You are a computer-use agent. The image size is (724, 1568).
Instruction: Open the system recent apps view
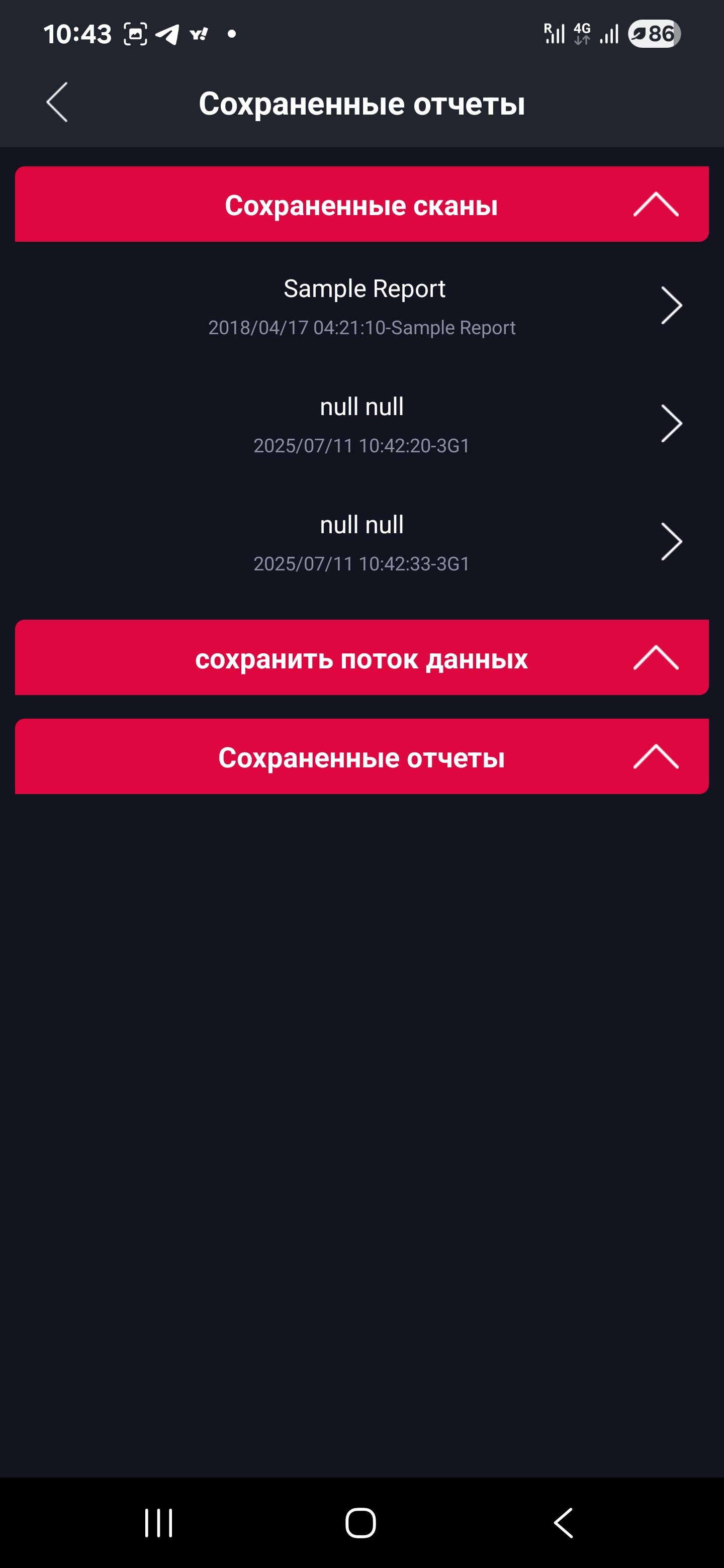(159, 1523)
